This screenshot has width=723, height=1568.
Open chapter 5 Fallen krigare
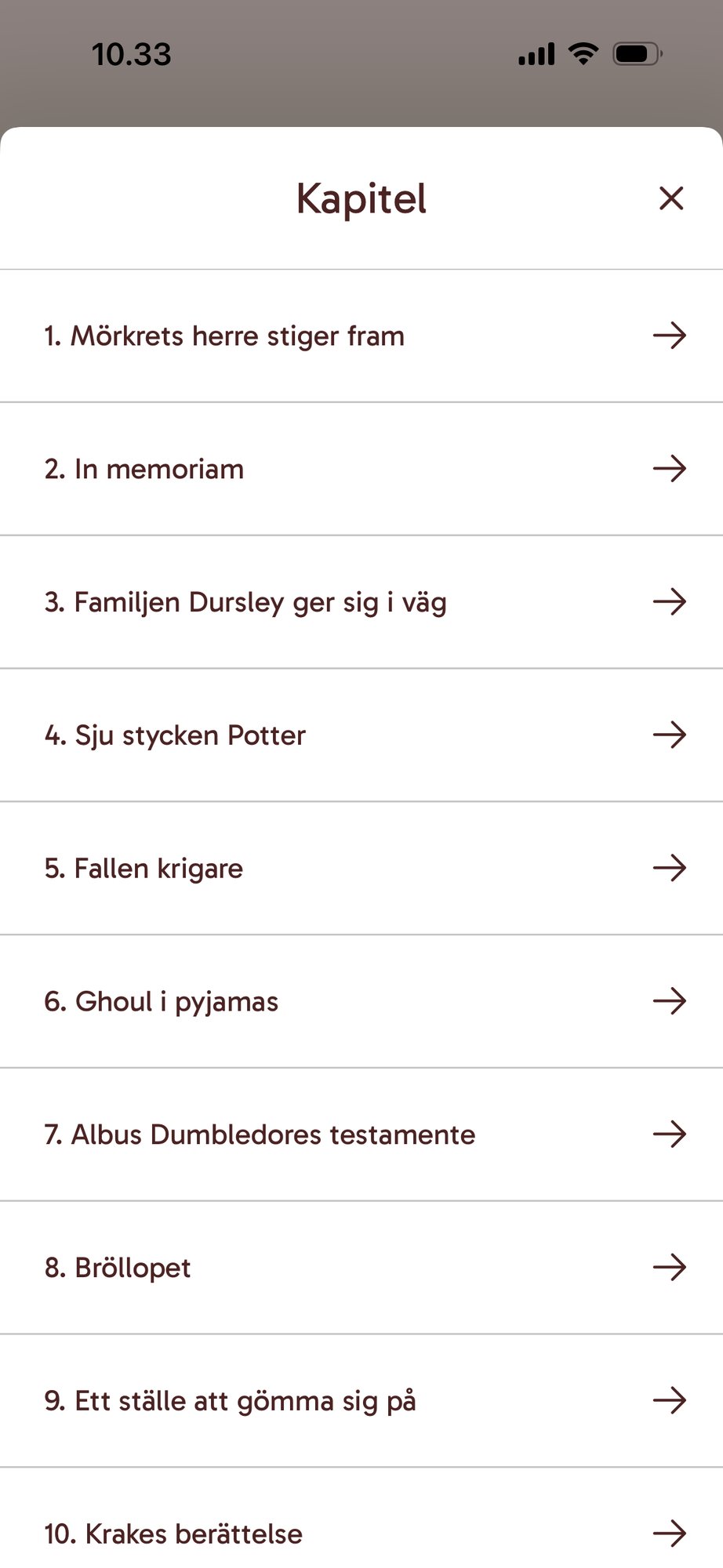point(361,869)
